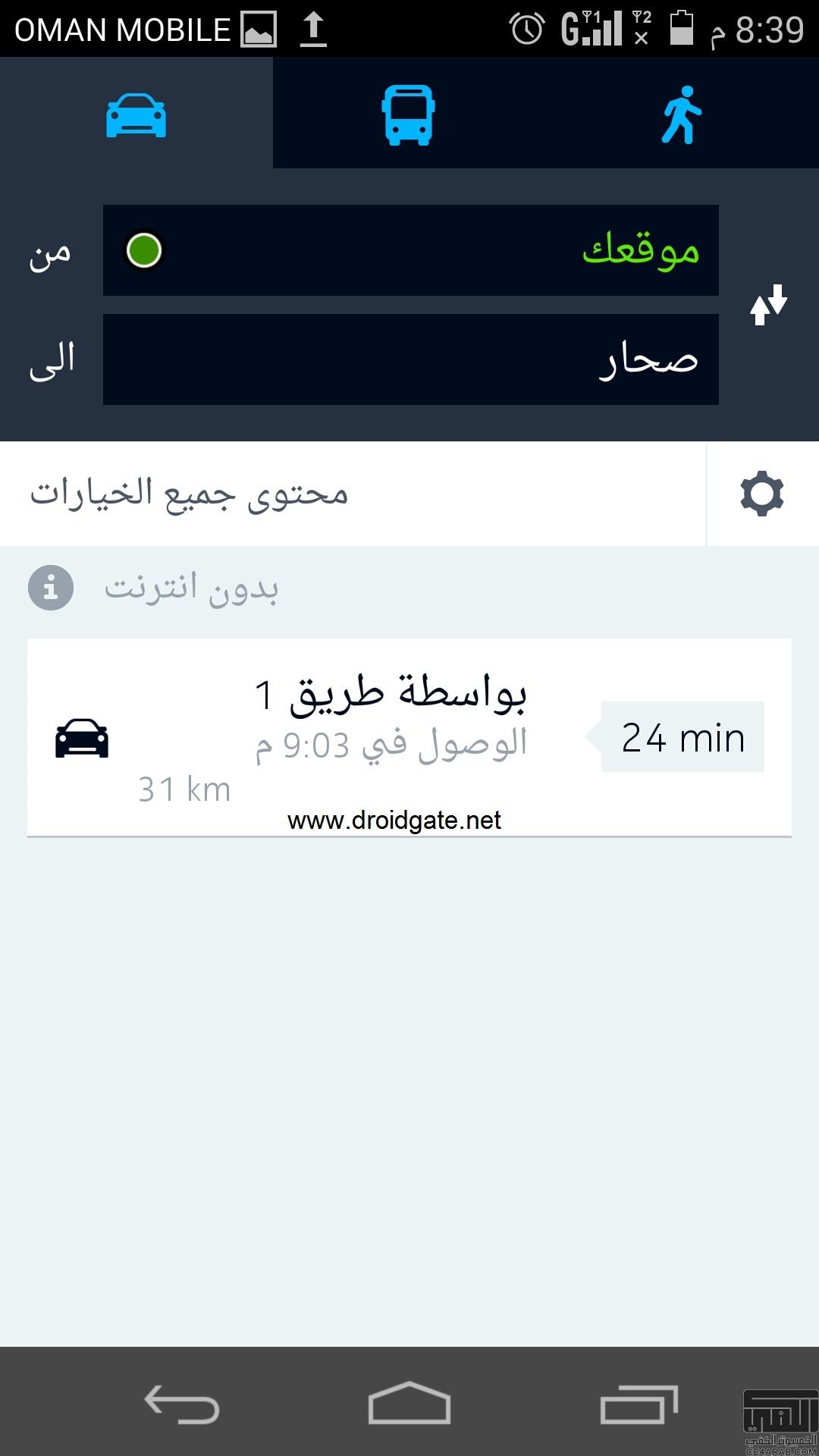Open the recent apps button
Viewport: 819px width, 1456px height.
point(638,1404)
